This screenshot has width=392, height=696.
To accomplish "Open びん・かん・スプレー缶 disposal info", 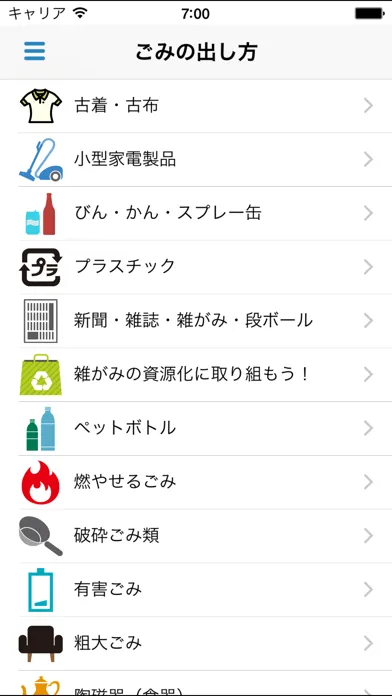I will (x=196, y=214).
